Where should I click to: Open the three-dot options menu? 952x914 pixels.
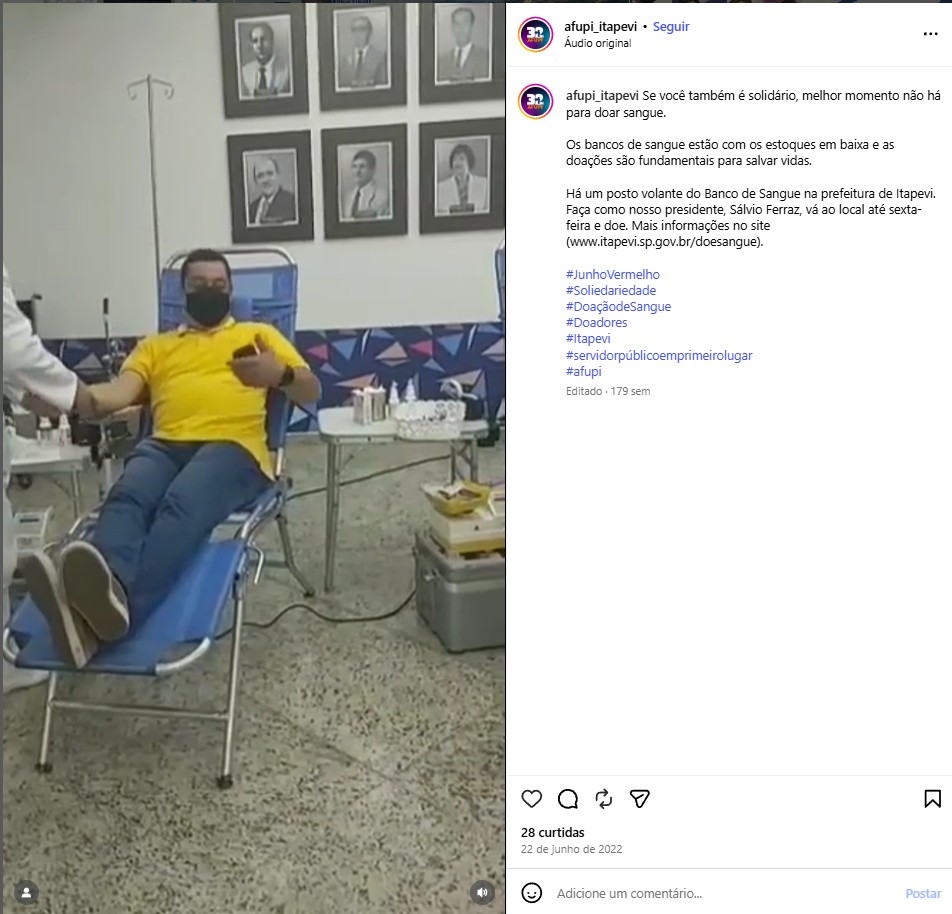pyautogui.click(x=930, y=34)
